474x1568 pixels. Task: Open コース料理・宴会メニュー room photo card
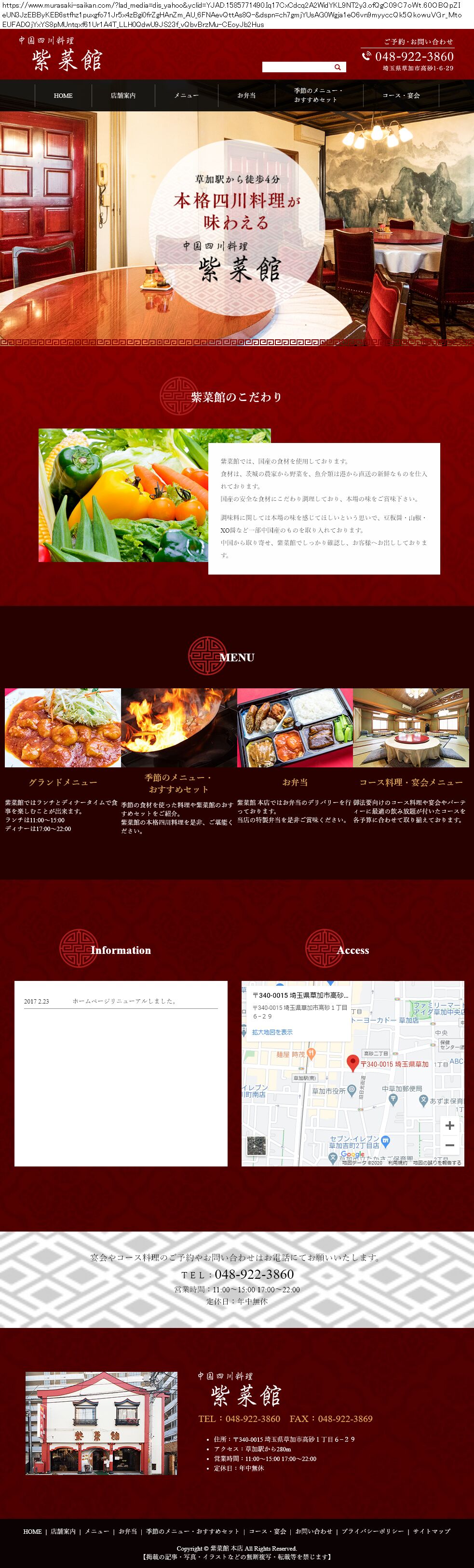(411, 727)
